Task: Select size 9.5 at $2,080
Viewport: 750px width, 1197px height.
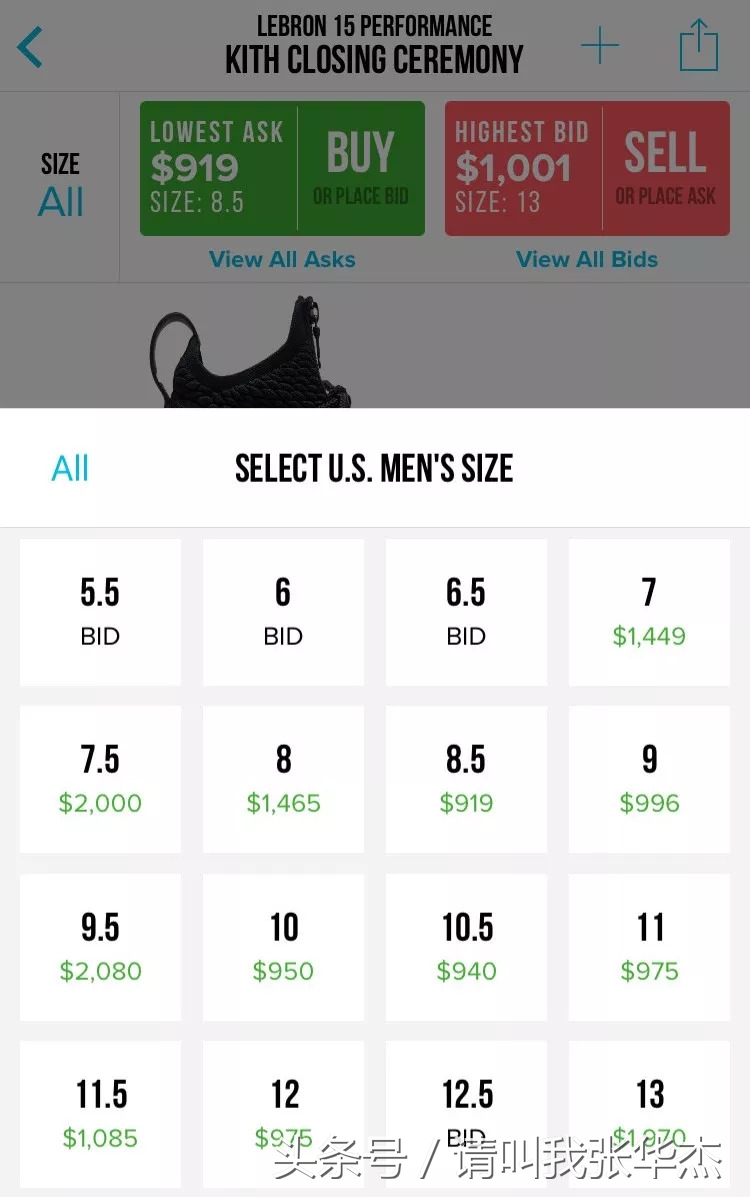Action: (x=100, y=947)
